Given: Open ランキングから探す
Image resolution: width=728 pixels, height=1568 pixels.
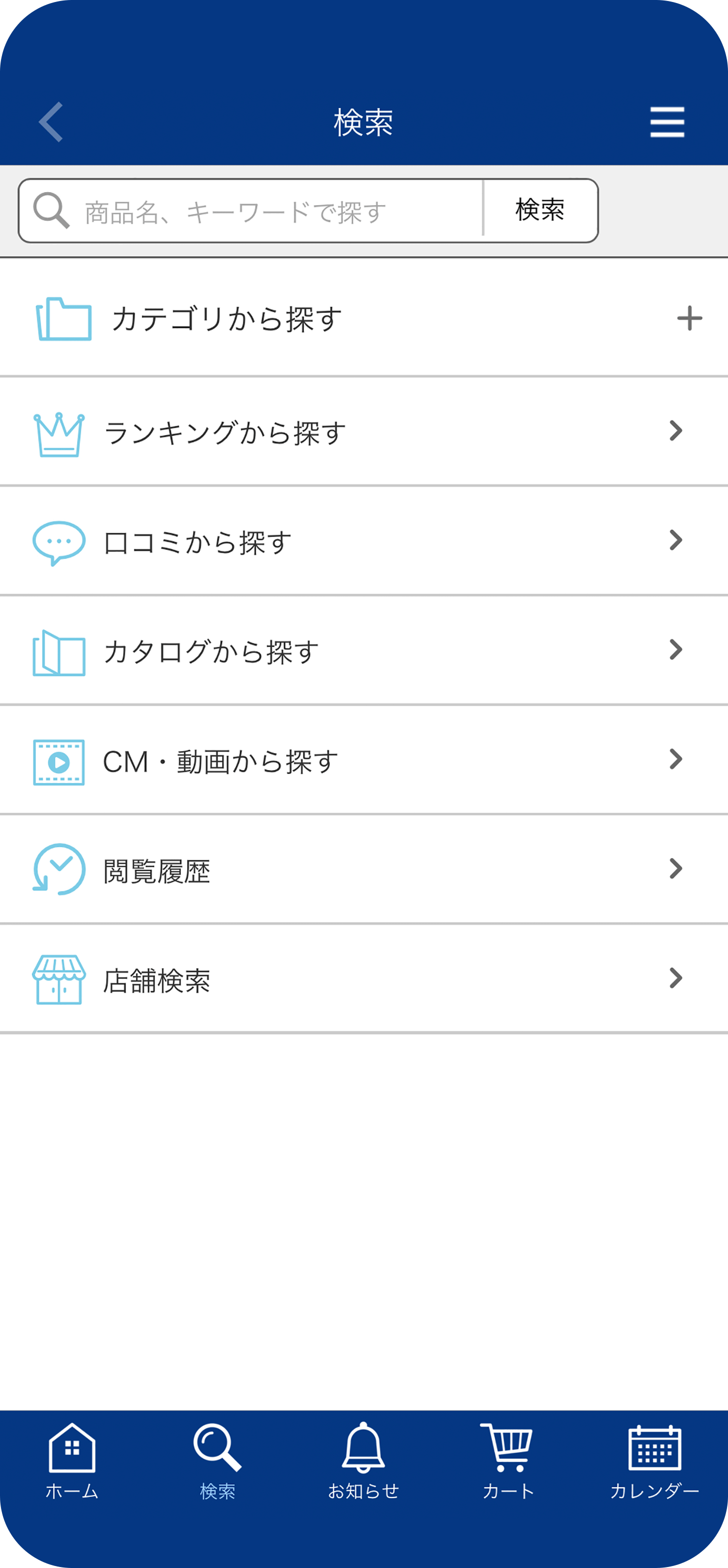Looking at the screenshot, I should coord(364,432).
